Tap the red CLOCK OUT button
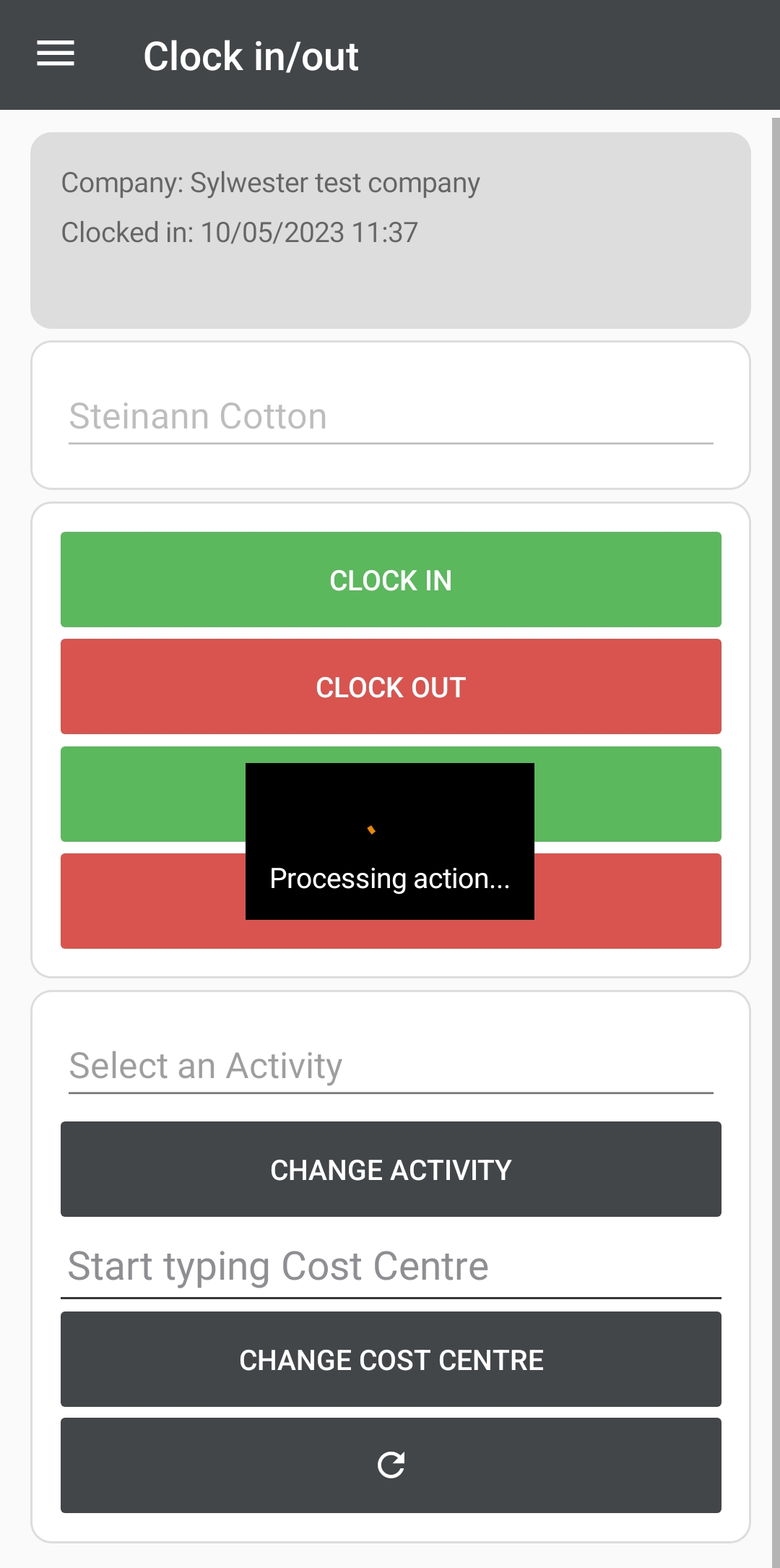780x1568 pixels. (x=391, y=686)
